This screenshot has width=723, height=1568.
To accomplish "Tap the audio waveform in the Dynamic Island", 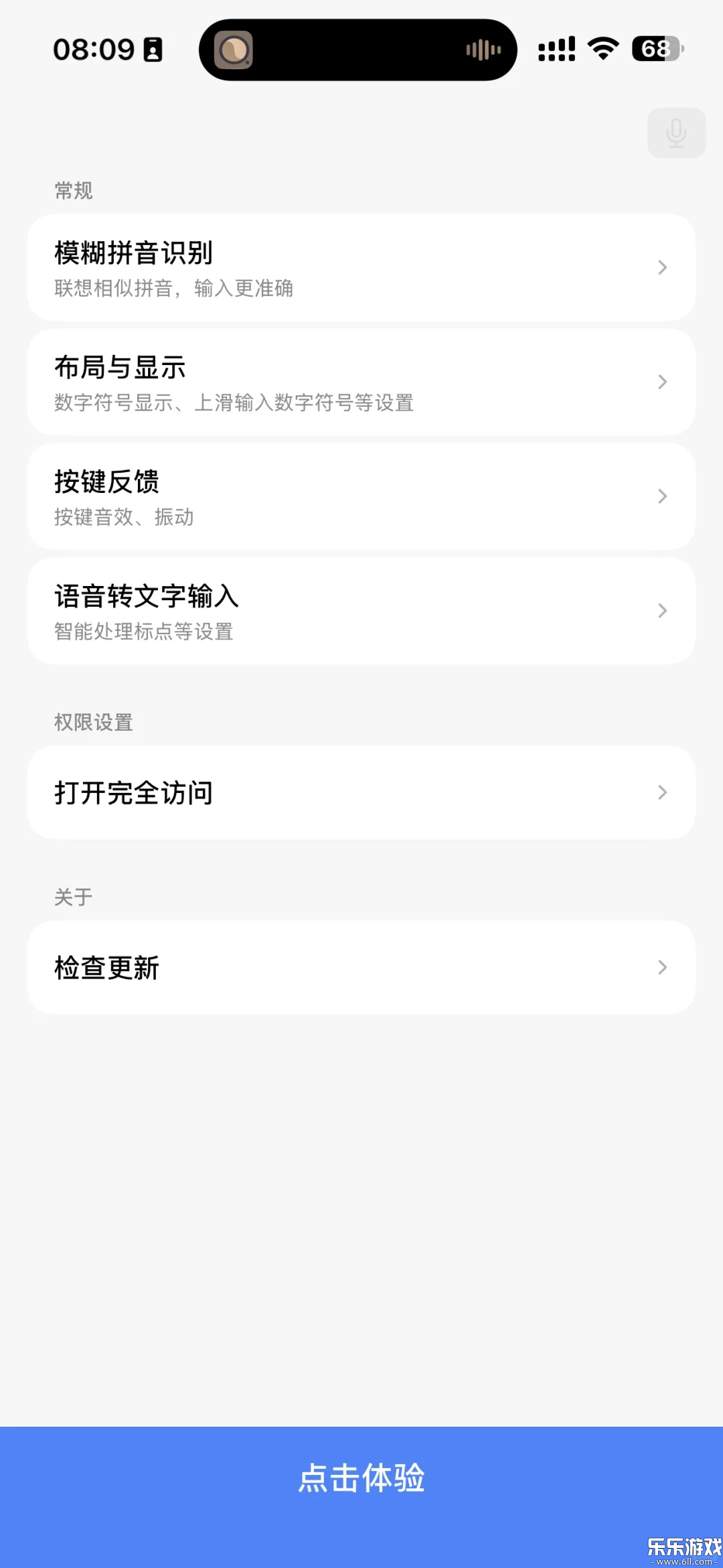I will [x=483, y=50].
